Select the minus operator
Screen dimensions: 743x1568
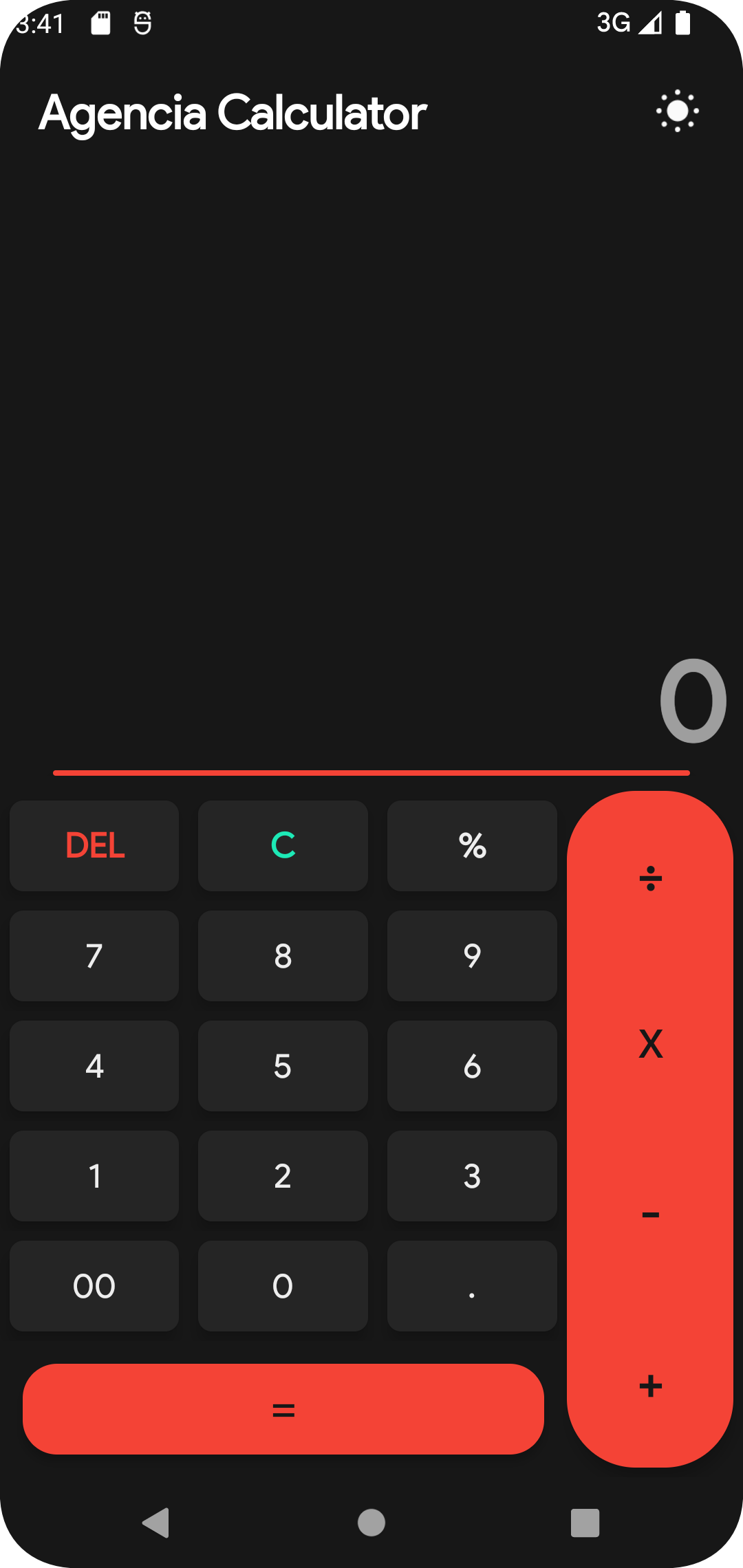650,1215
